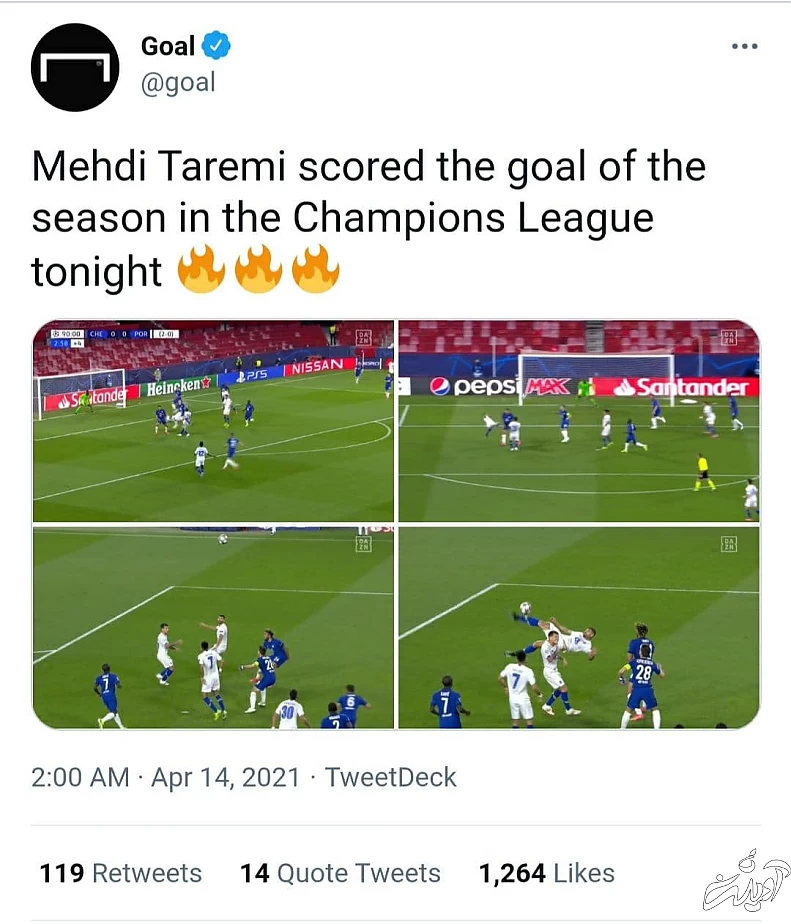The width and height of the screenshot is (791, 924).
Task: Open the photo with the Pepsi Max board
Action: [578, 421]
